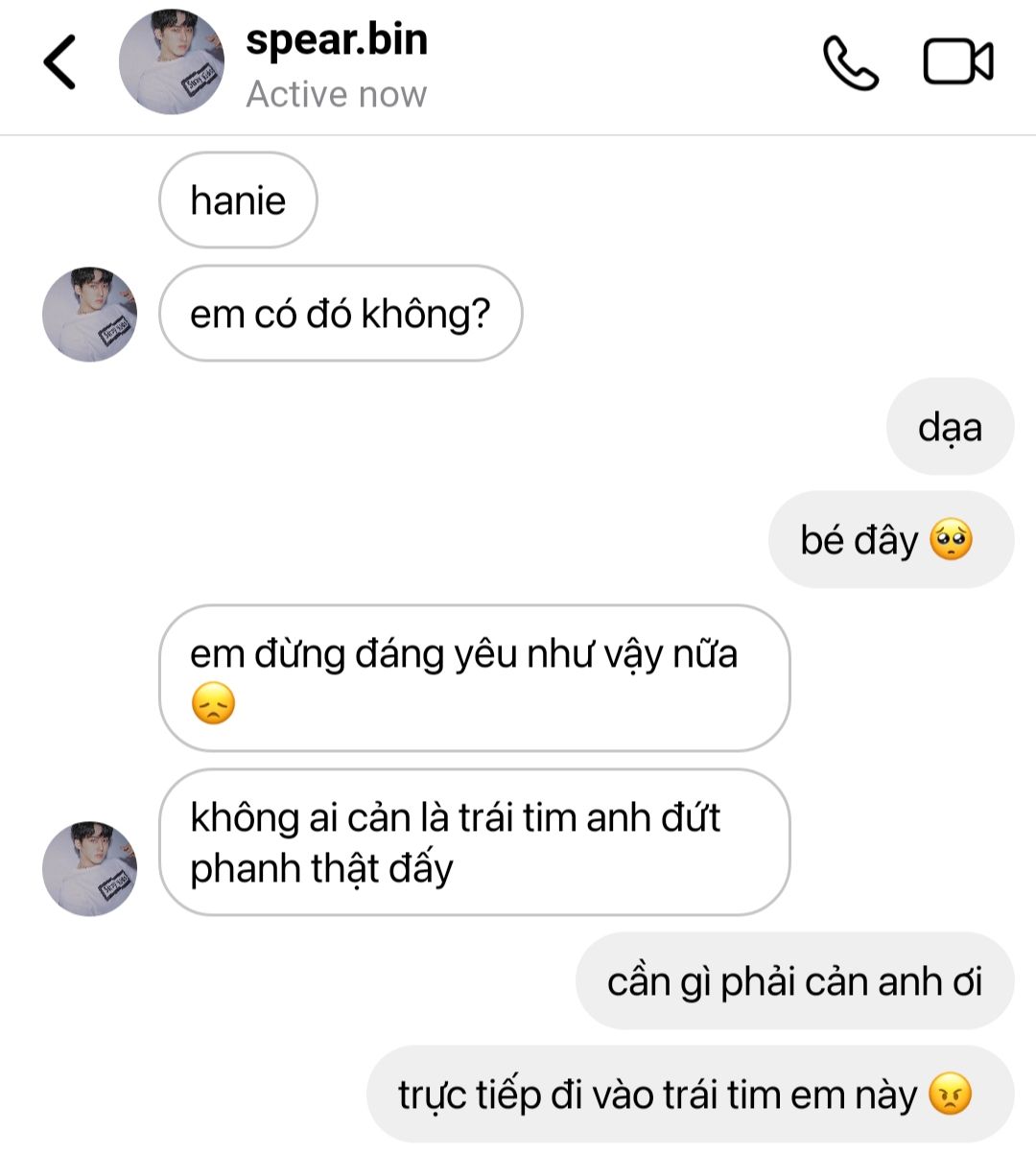
Task: Go back from spear.bin chat
Action: pyautogui.click(x=59, y=62)
